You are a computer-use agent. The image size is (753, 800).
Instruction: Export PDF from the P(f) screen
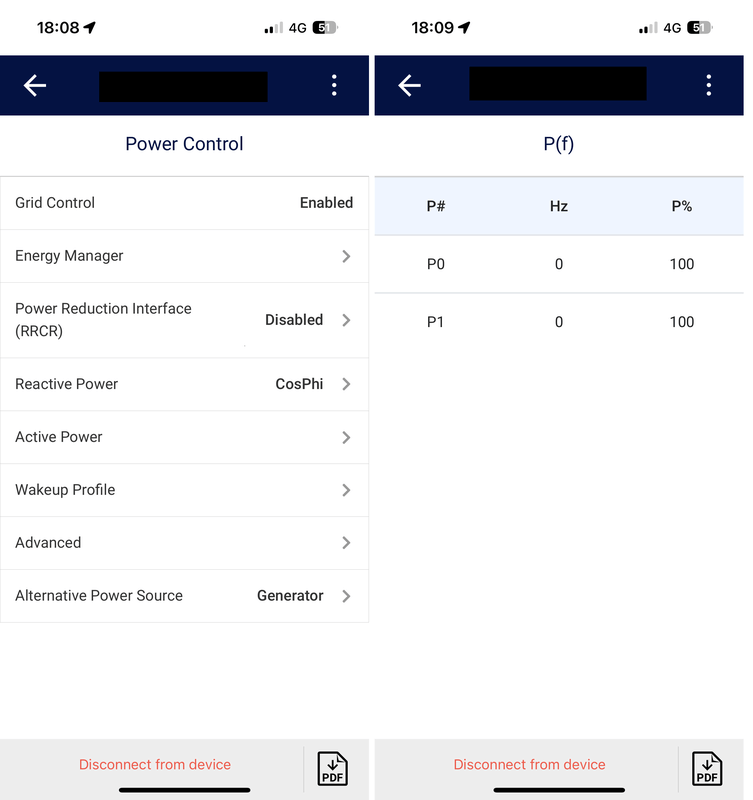click(707, 768)
